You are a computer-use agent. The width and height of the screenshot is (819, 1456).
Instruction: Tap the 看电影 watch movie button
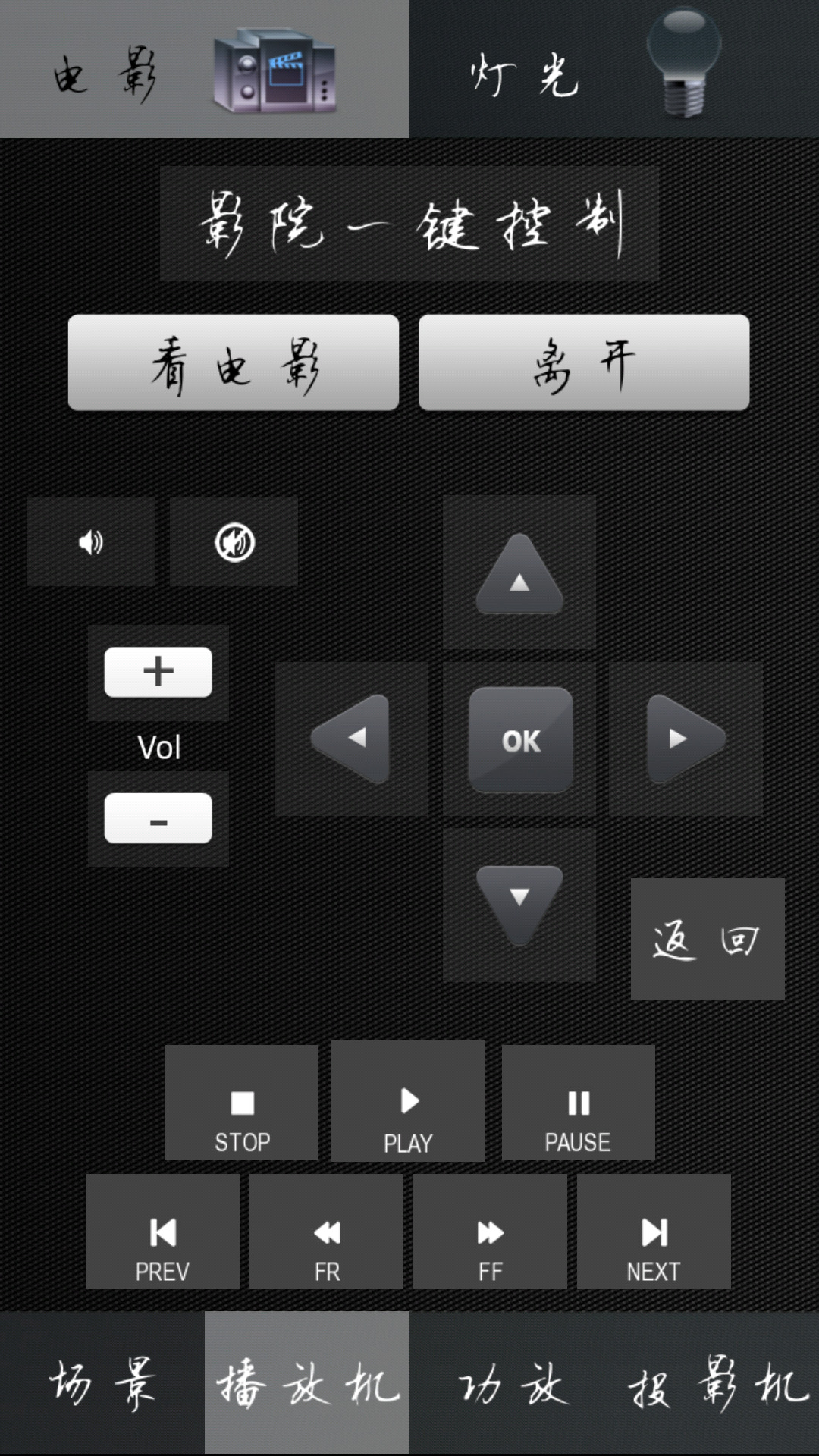click(234, 363)
